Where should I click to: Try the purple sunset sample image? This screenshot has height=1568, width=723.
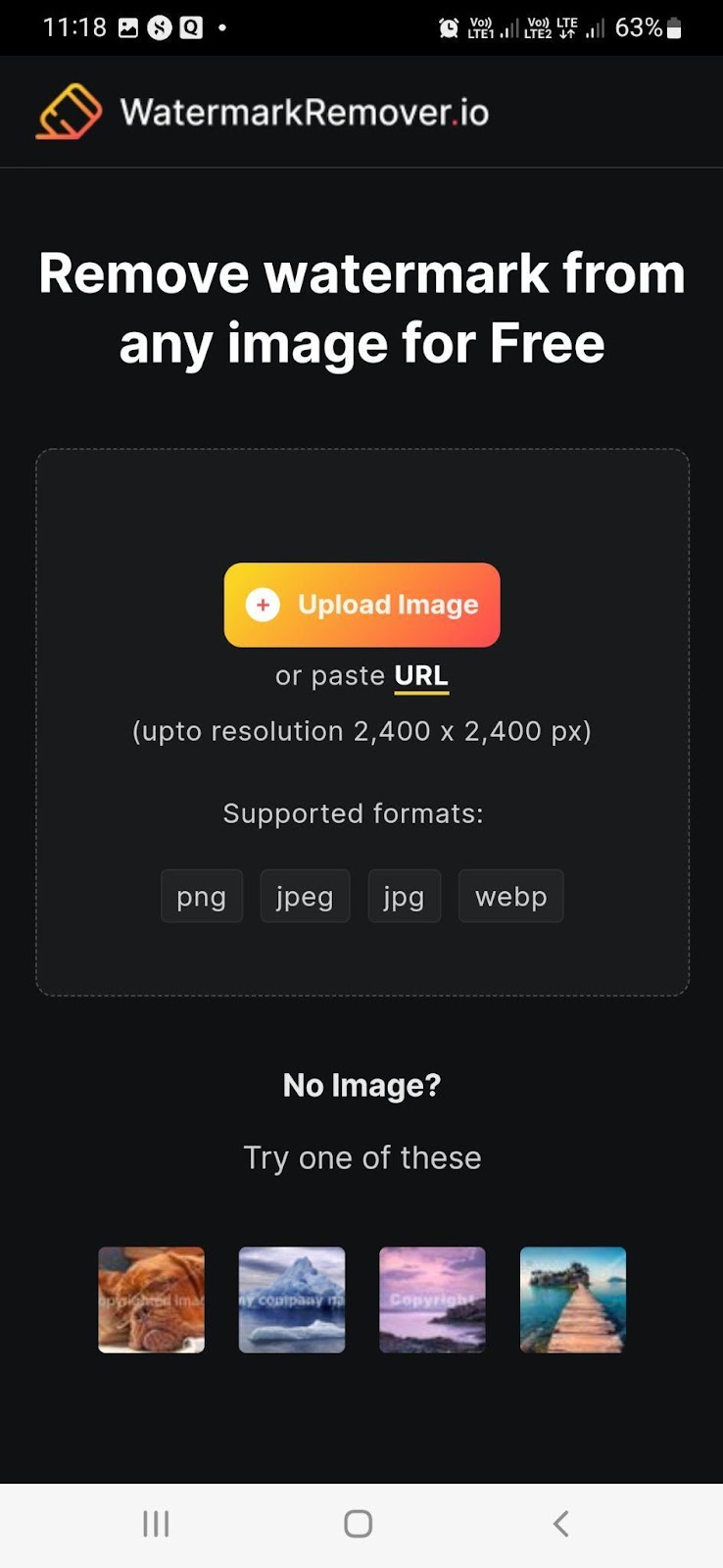tap(432, 1299)
